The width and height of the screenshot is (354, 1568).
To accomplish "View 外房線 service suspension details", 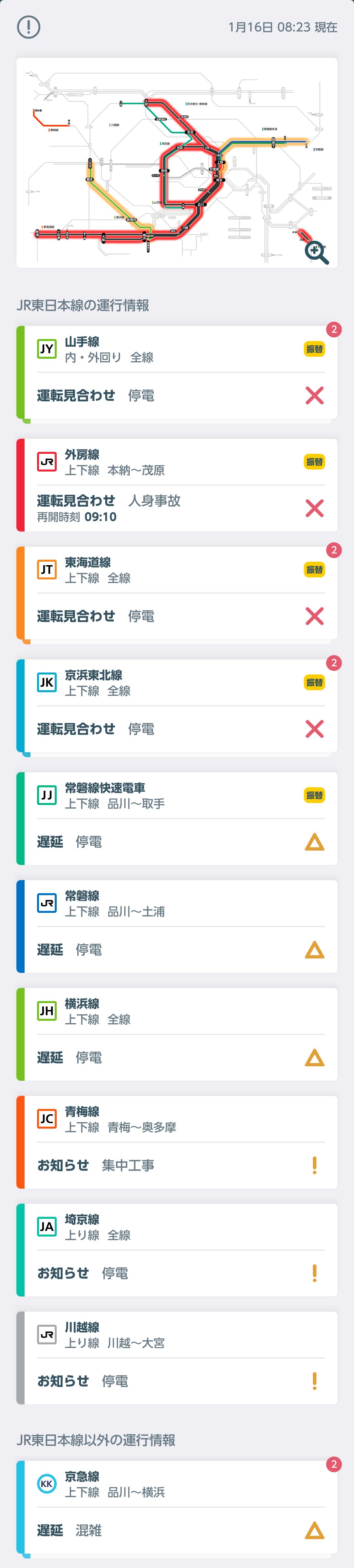I will [176, 486].
